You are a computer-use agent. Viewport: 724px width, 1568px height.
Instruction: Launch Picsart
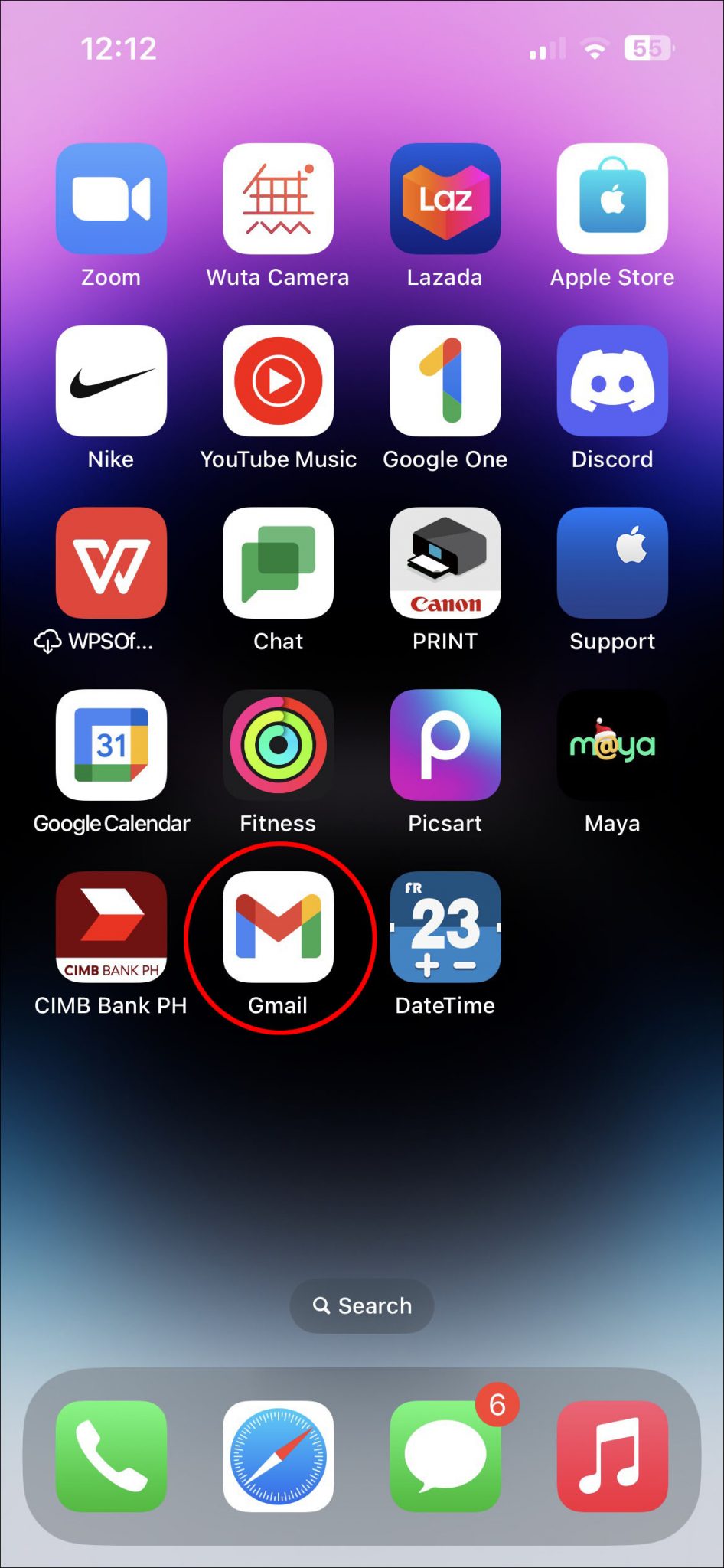point(445,746)
